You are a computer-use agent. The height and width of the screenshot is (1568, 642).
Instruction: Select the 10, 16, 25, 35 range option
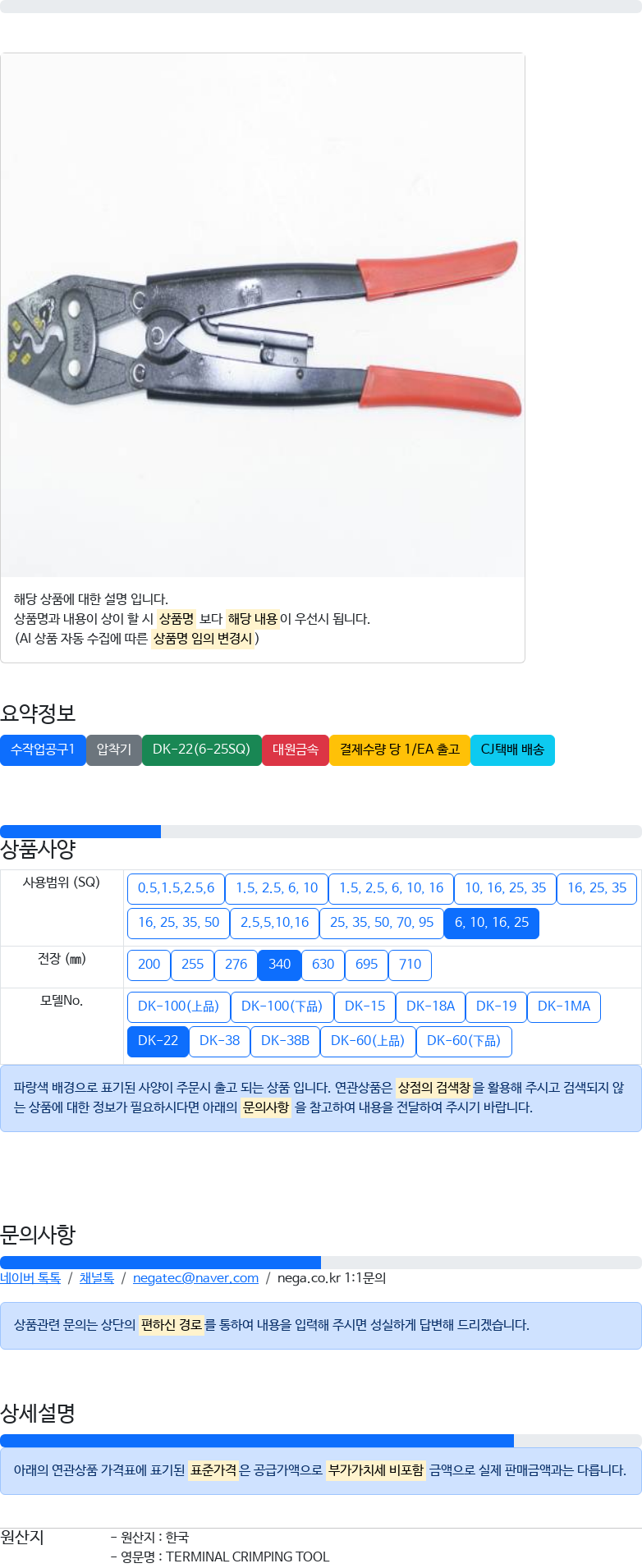505,888
